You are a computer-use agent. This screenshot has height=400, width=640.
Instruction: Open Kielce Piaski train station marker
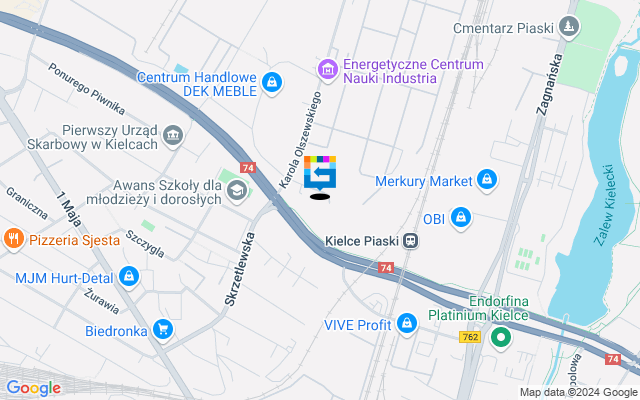tap(411, 241)
